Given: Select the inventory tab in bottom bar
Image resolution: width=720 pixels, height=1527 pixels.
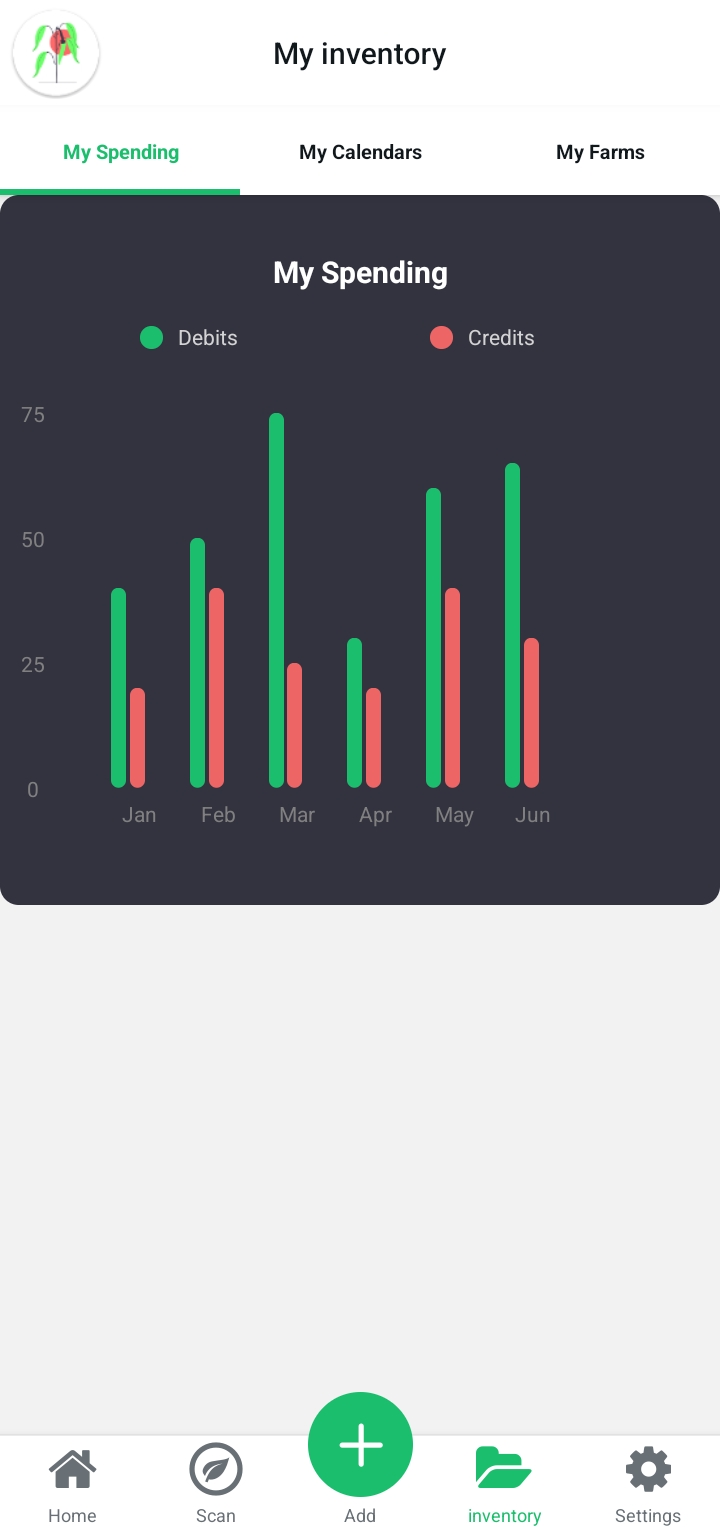Looking at the screenshot, I should [x=504, y=1485].
